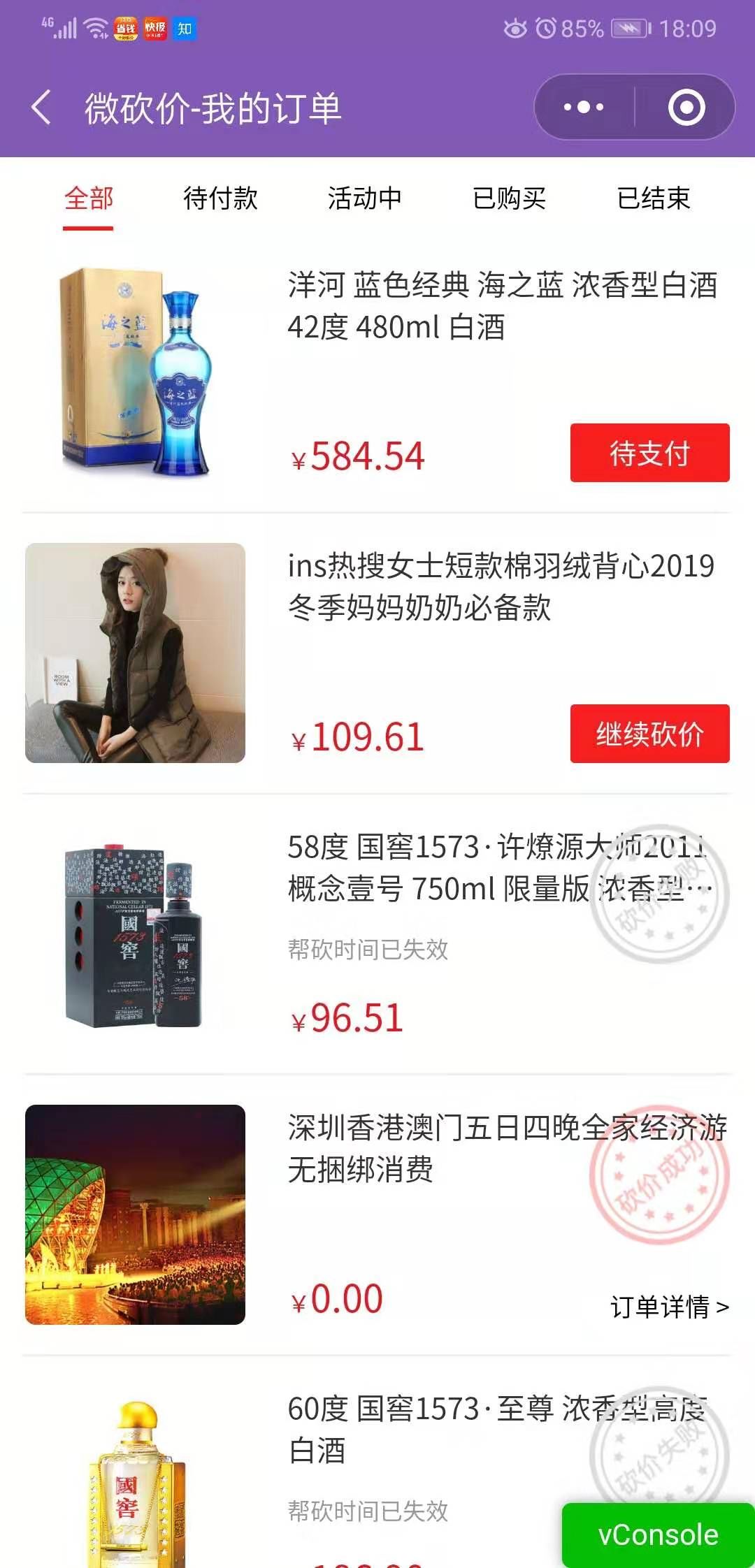This screenshot has height=1568, width=755.
Task: View the 深圳香港澳门五日四晚 tour image
Action: [x=135, y=1214]
